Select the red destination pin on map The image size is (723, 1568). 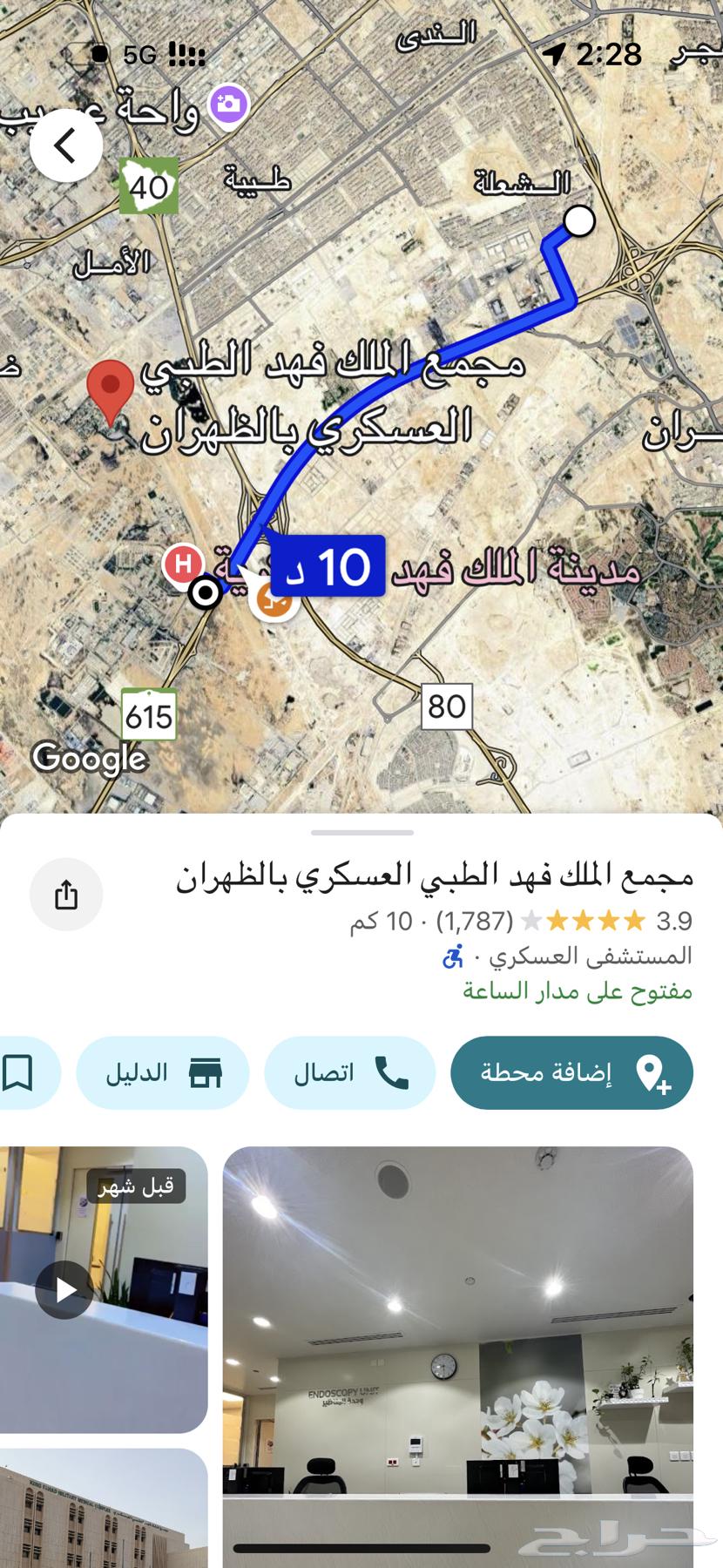pyautogui.click(x=111, y=389)
